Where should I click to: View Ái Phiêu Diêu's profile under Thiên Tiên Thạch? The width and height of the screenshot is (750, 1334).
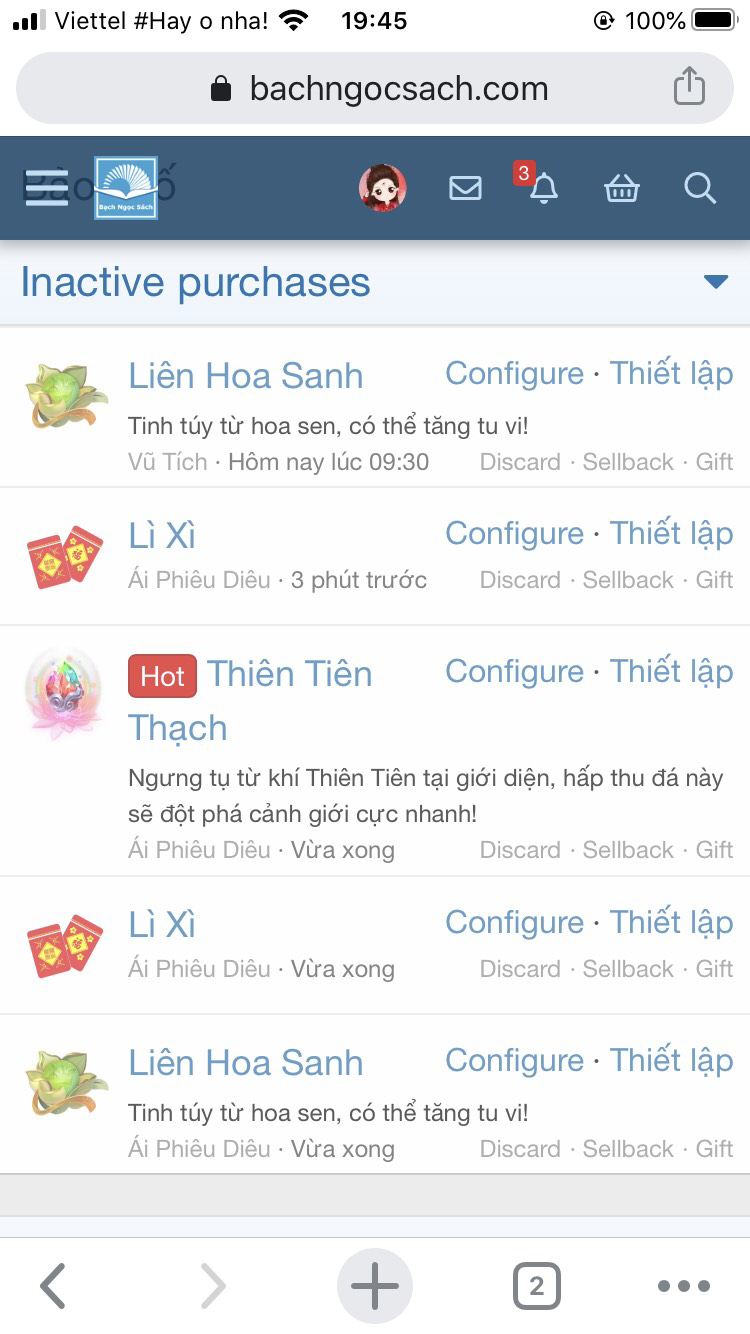[x=200, y=850]
